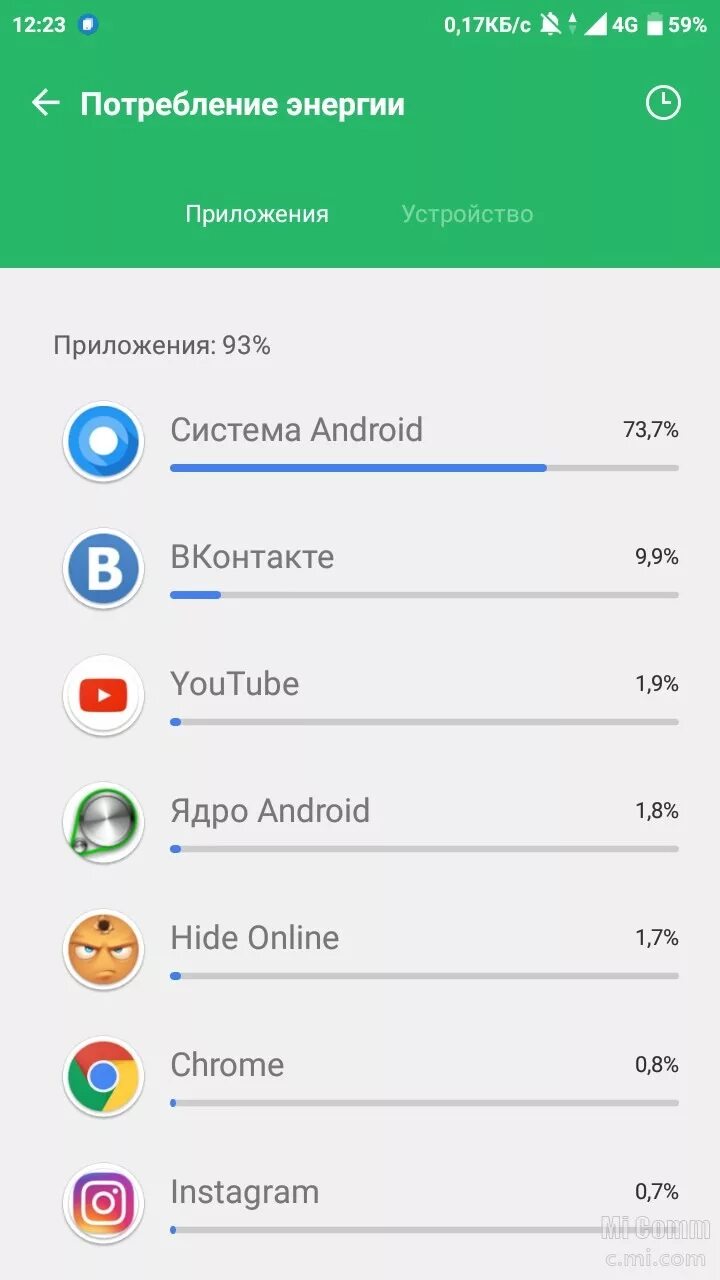Open the Система Android battery details
Screen dimensions: 720x1280
click(103, 440)
